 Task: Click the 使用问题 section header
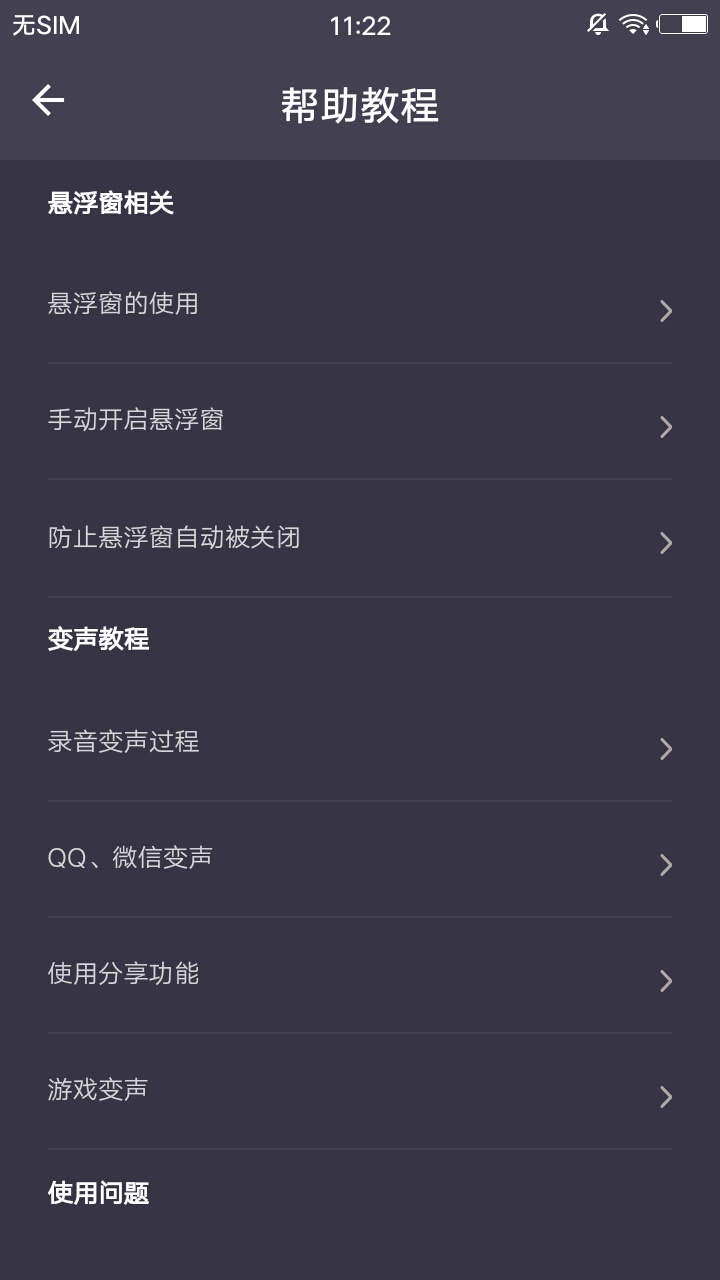97,1193
